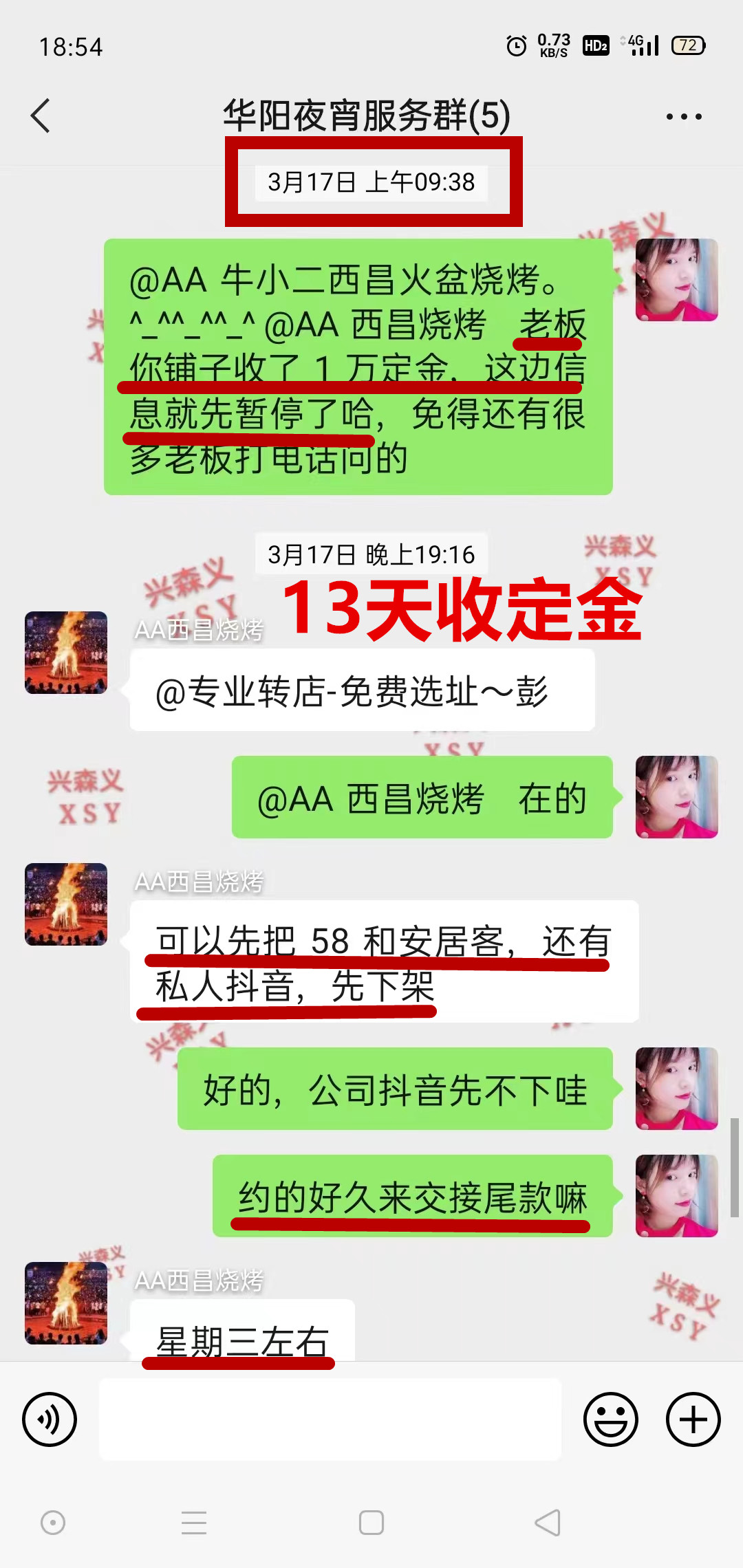Focus the message text field

pos(330,1419)
